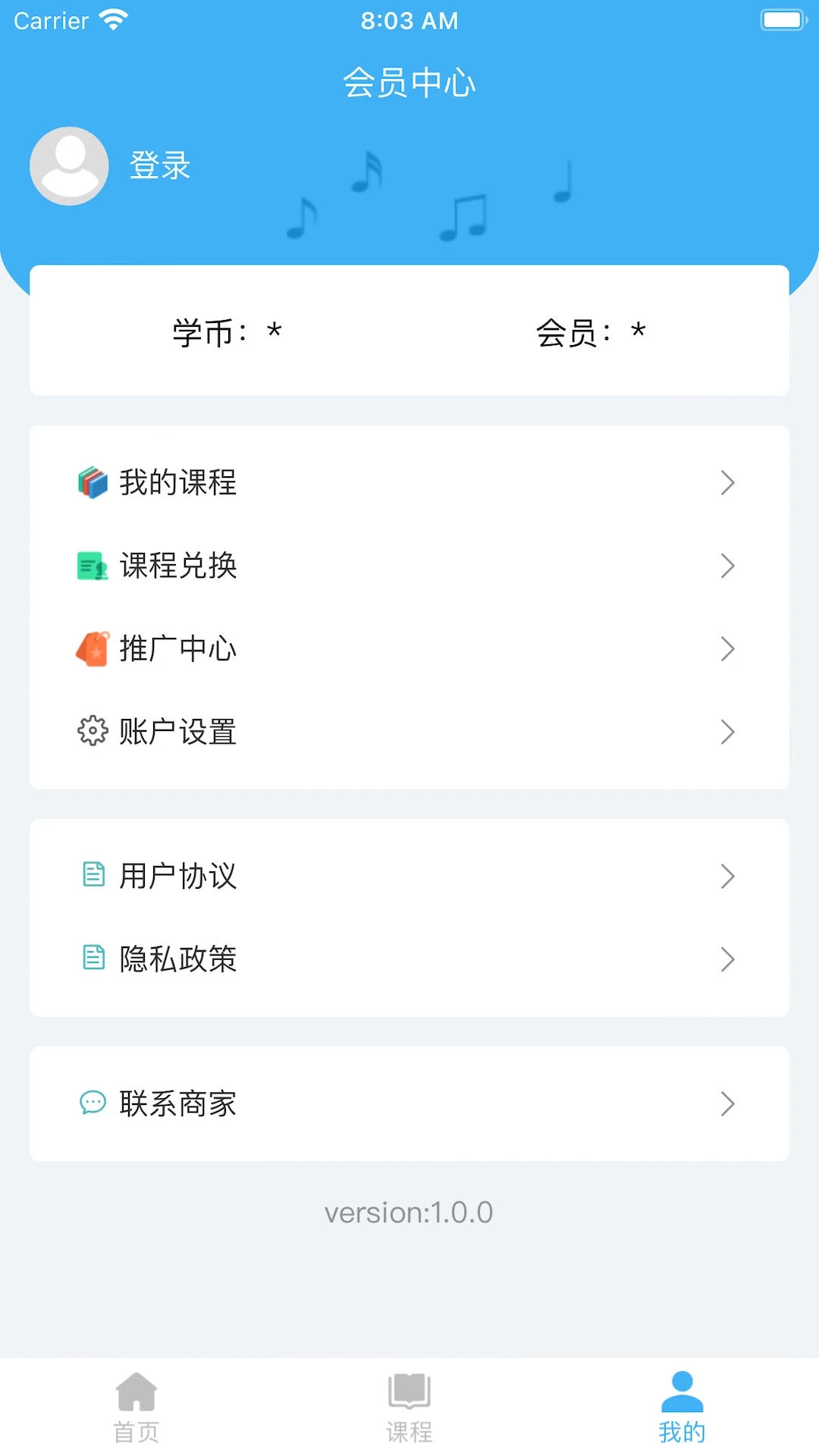Click the 隐私政策 document icon

(93, 960)
